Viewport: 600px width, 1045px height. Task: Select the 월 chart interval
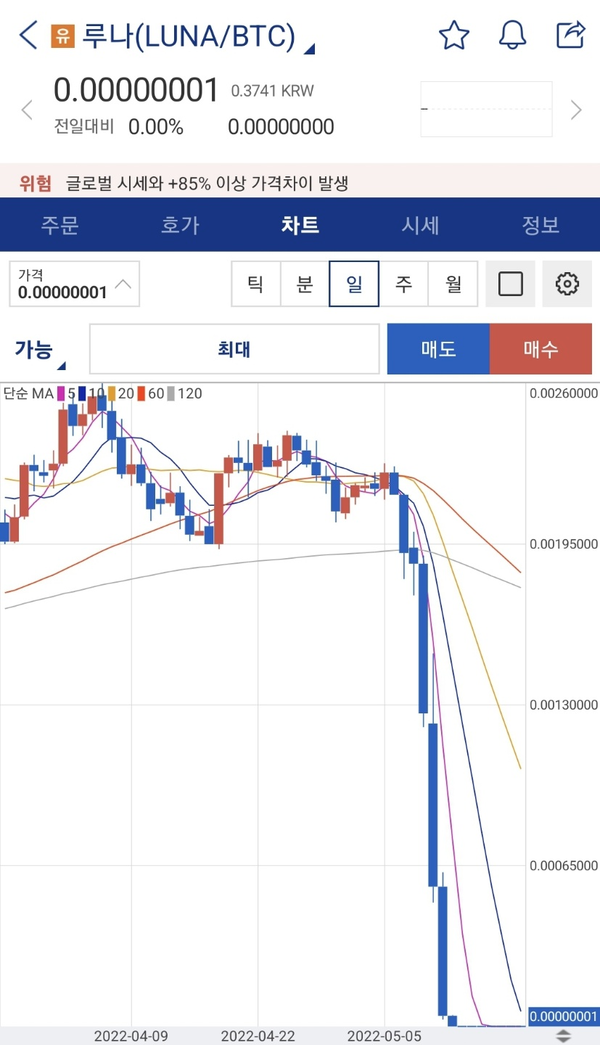pyautogui.click(x=453, y=284)
